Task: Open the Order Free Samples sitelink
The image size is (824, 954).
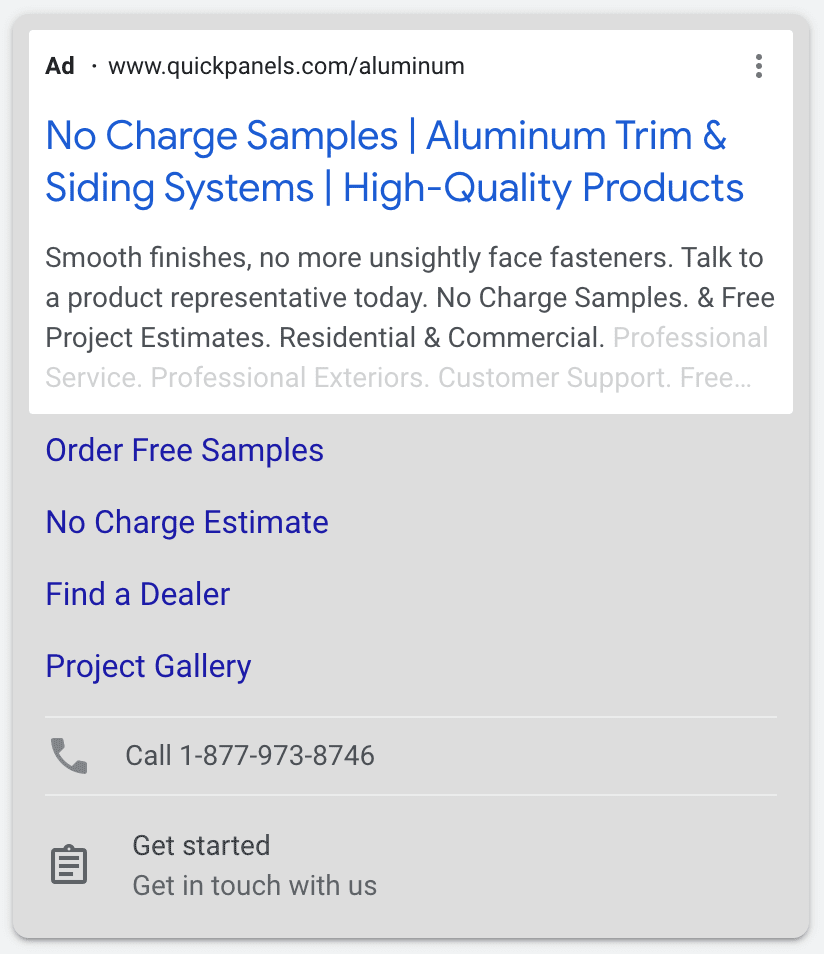Action: coord(185,451)
